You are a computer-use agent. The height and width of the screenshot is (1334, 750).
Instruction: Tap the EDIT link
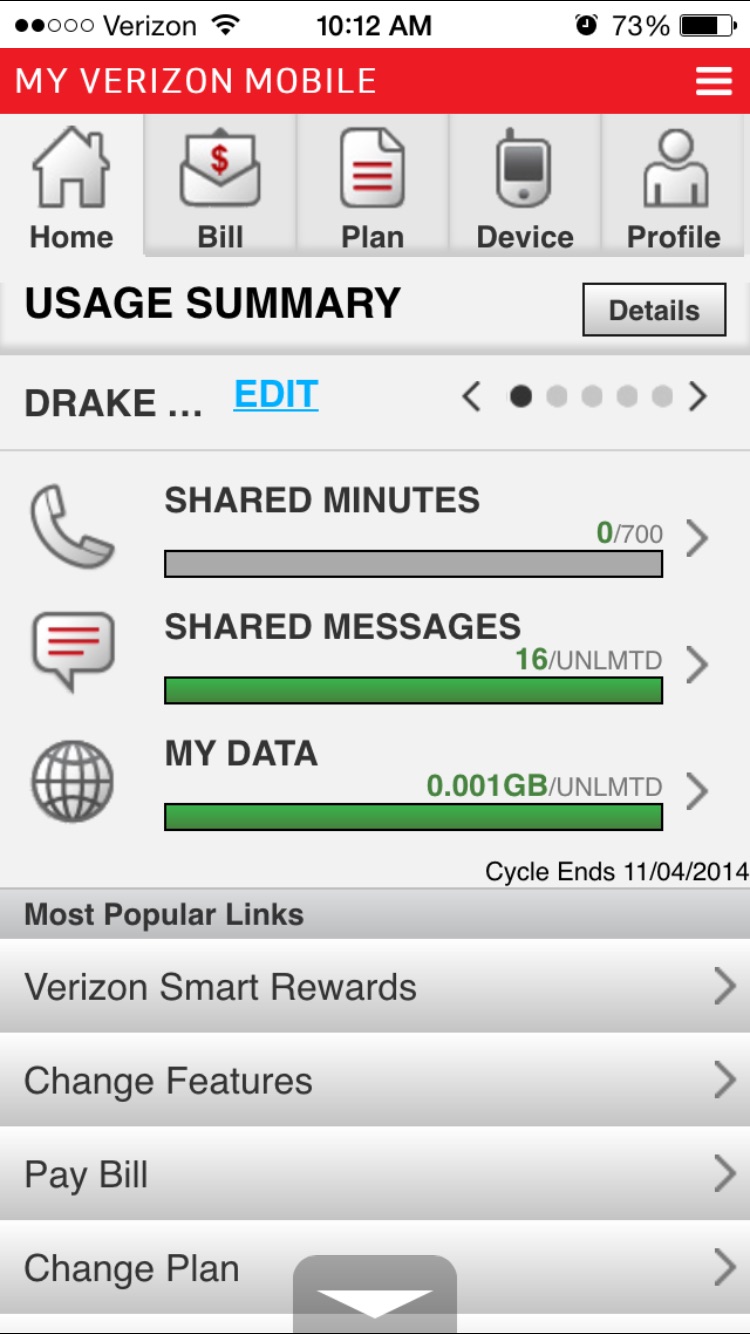(276, 395)
